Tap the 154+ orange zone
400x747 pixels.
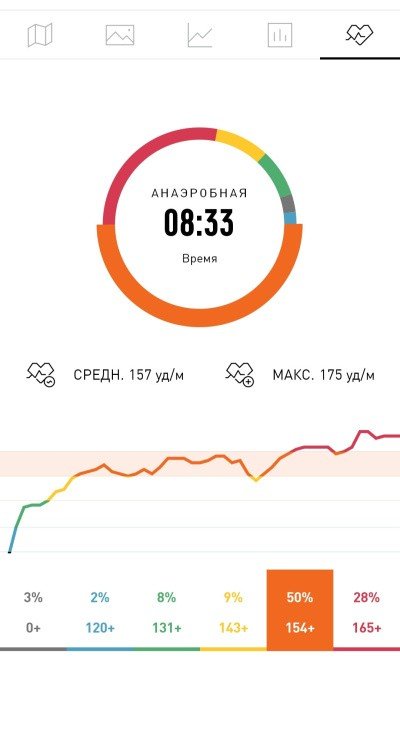click(x=300, y=611)
